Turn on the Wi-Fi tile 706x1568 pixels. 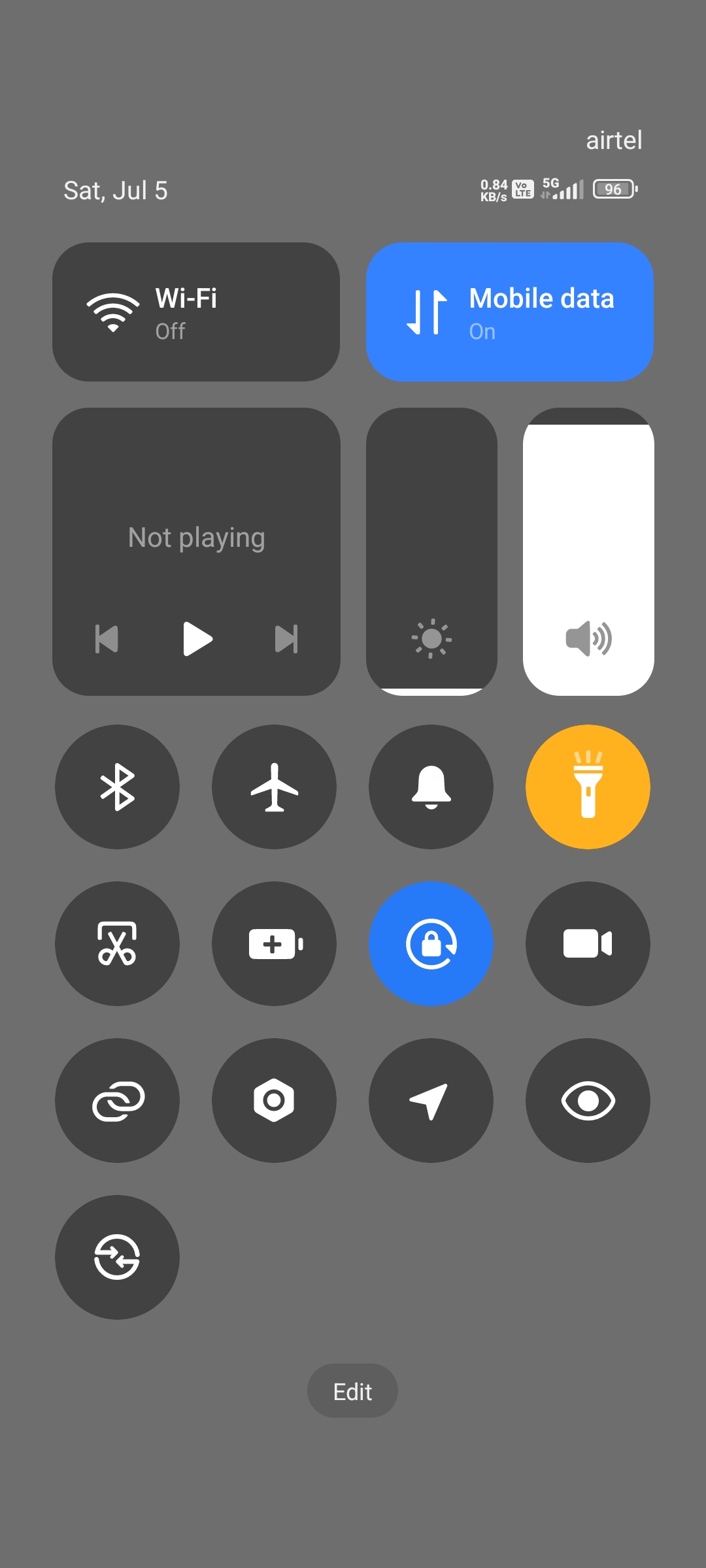pos(195,312)
